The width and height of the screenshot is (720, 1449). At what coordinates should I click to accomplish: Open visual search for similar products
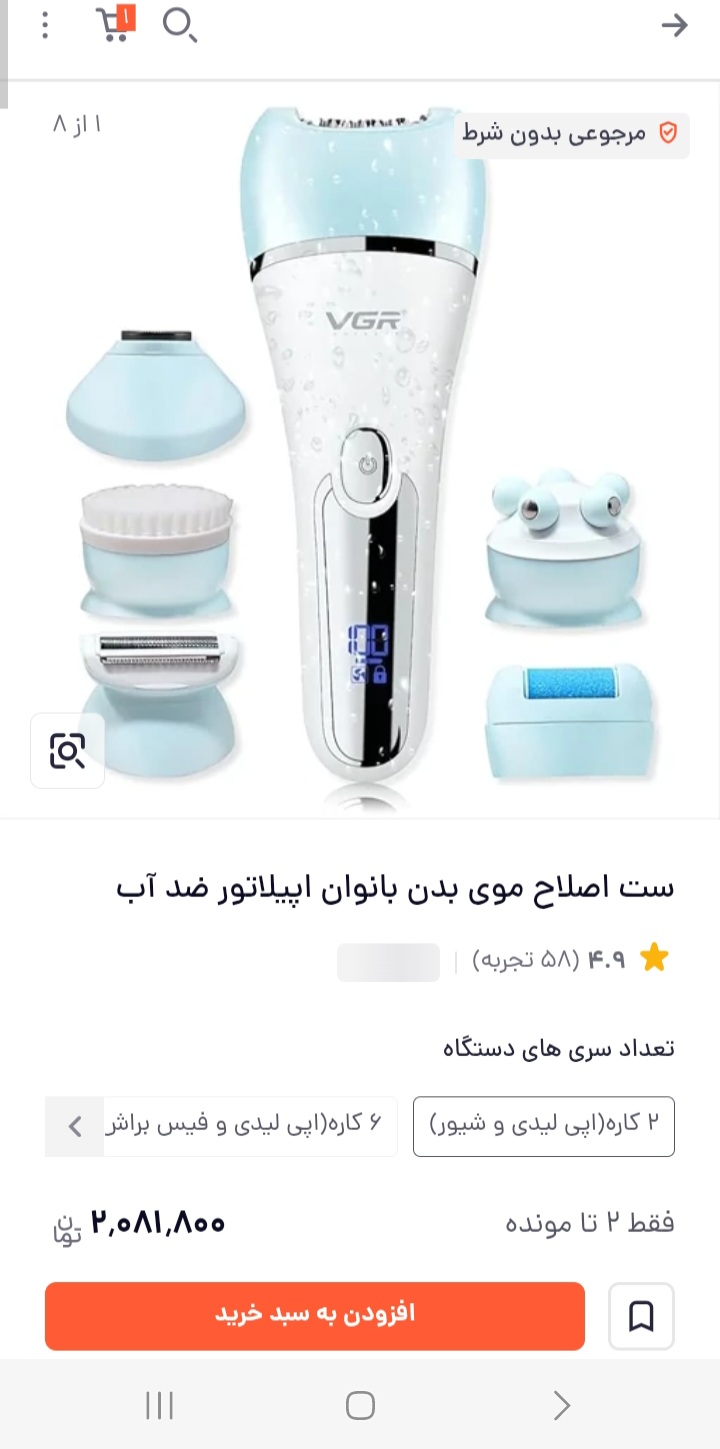click(x=67, y=750)
